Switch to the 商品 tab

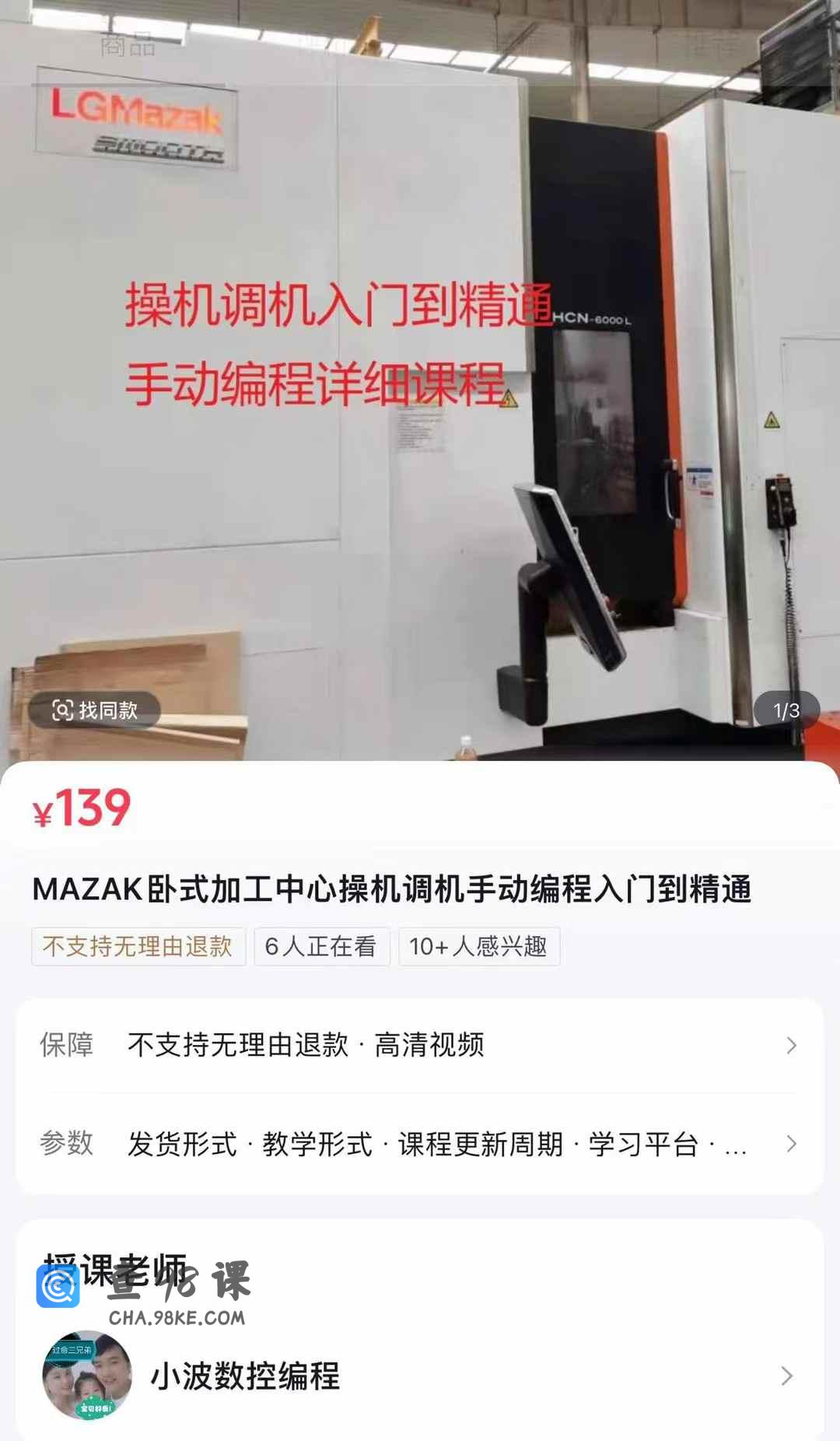click(x=128, y=46)
